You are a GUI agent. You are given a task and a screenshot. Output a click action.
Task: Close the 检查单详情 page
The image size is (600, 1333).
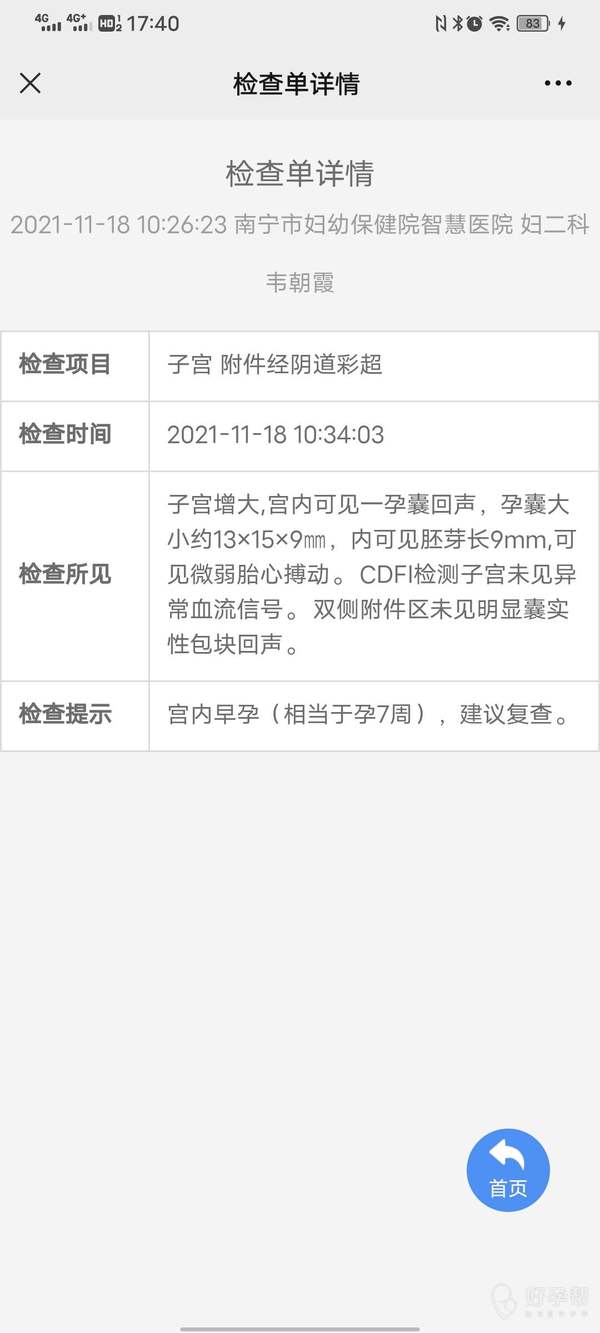[x=31, y=83]
